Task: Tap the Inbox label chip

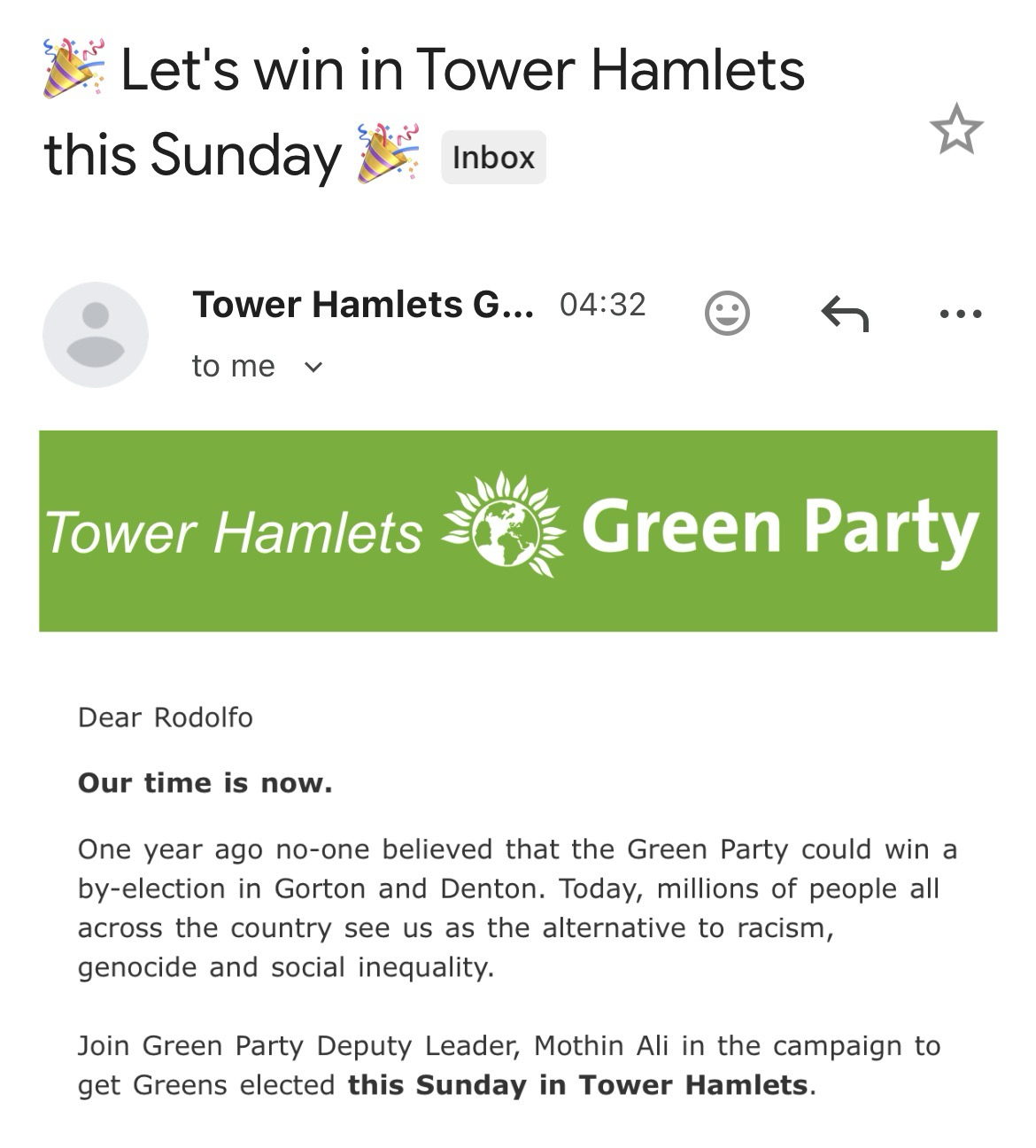Action: [x=493, y=158]
